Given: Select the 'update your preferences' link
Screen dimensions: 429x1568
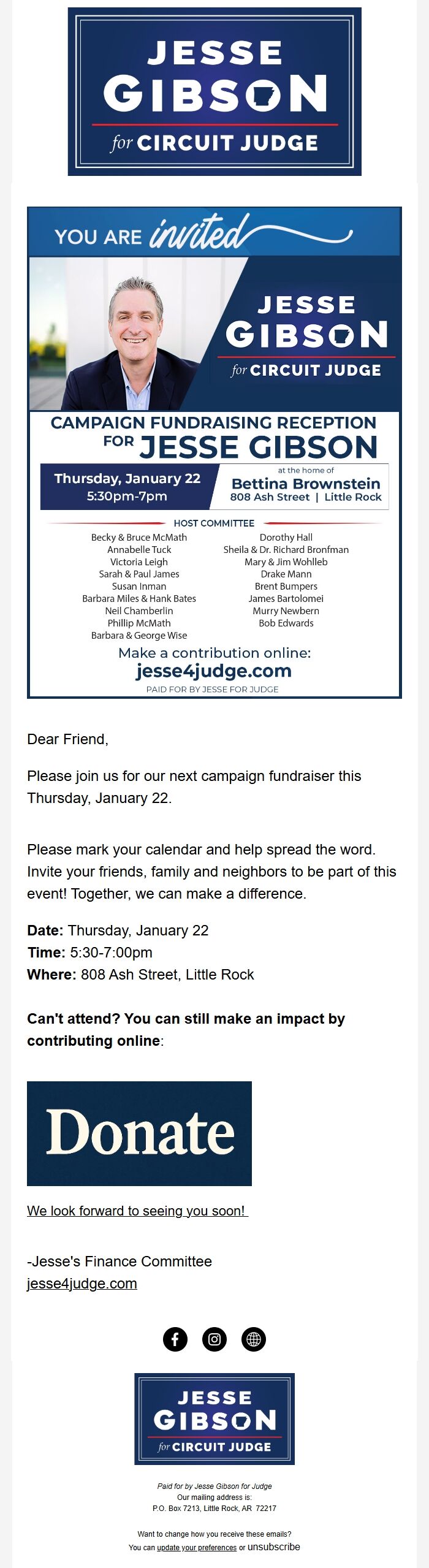Looking at the screenshot, I should tap(197, 1548).
